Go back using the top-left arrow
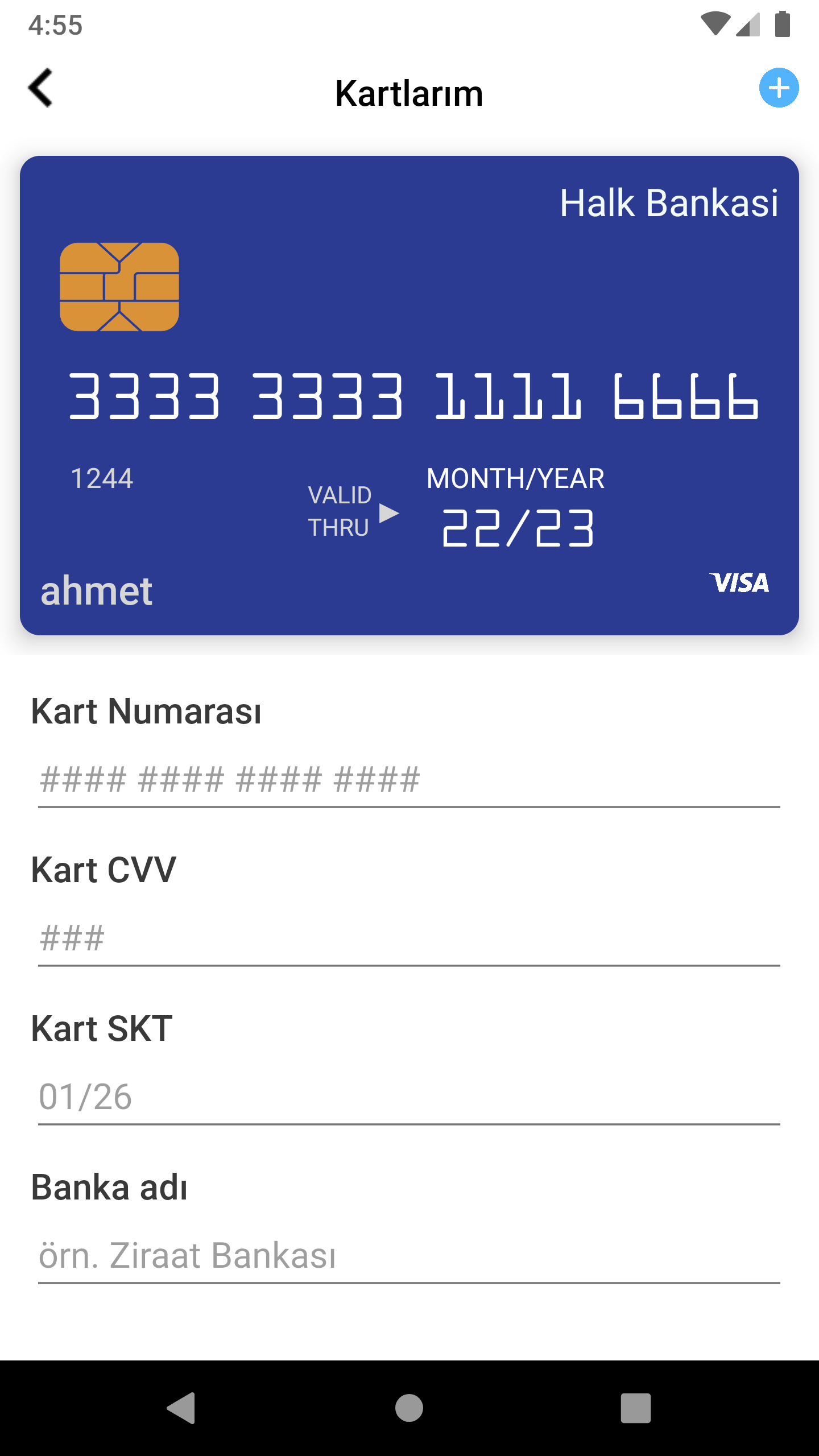The height and width of the screenshot is (1456, 819). [40, 88]
